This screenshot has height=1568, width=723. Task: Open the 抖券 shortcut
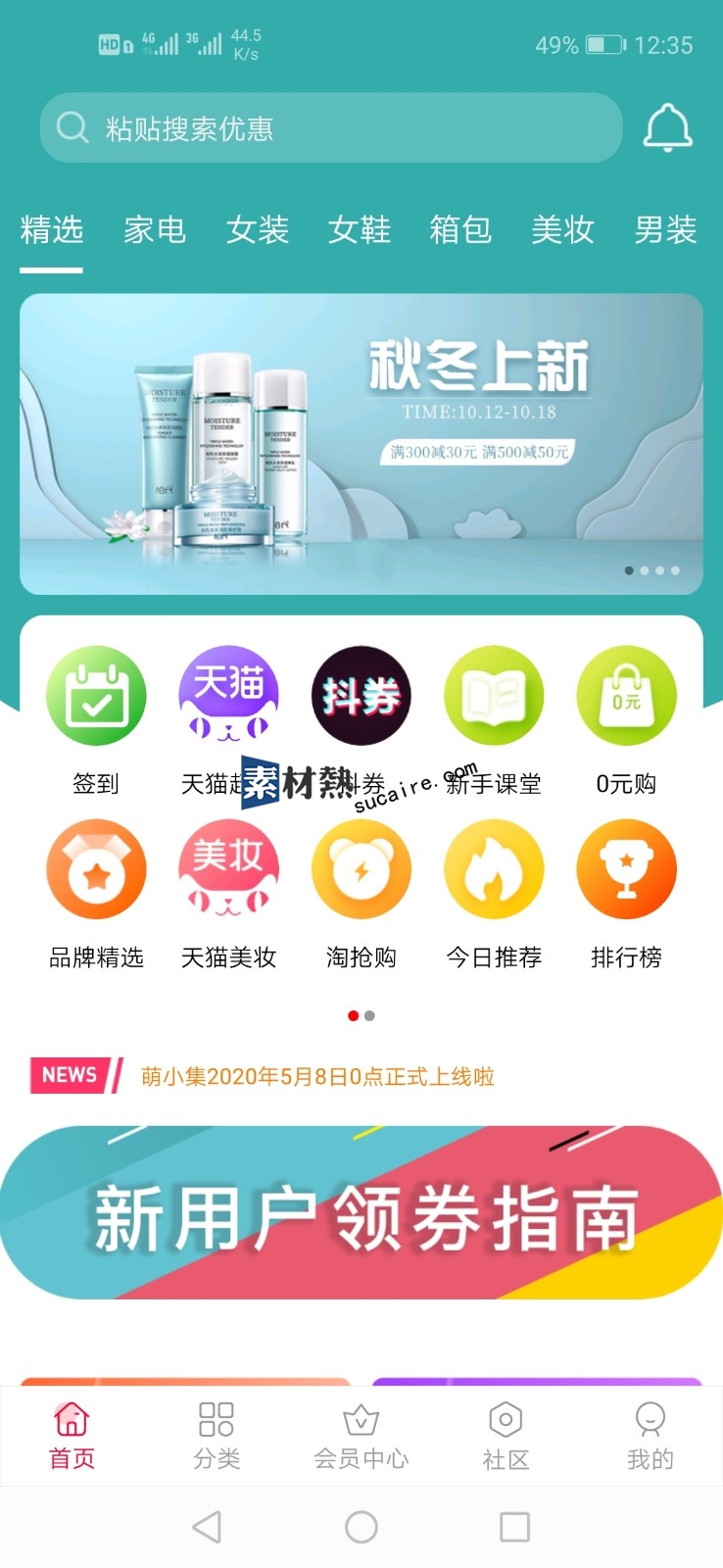[x=361, y=697]
